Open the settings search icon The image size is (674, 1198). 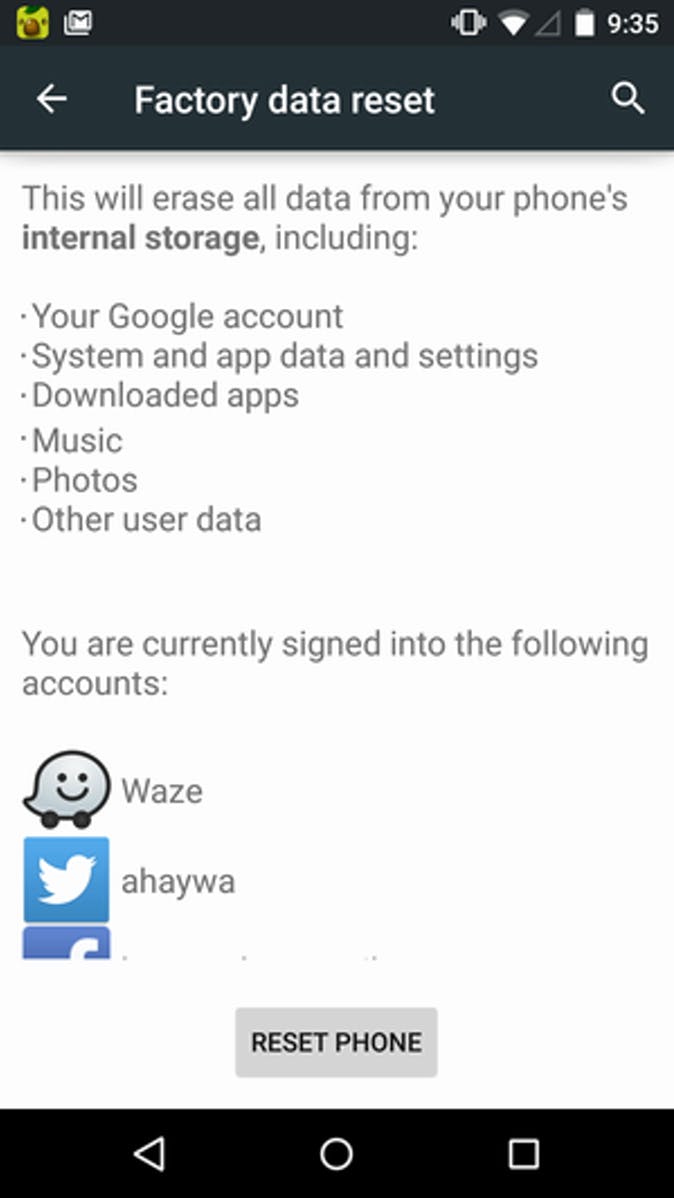627,99
